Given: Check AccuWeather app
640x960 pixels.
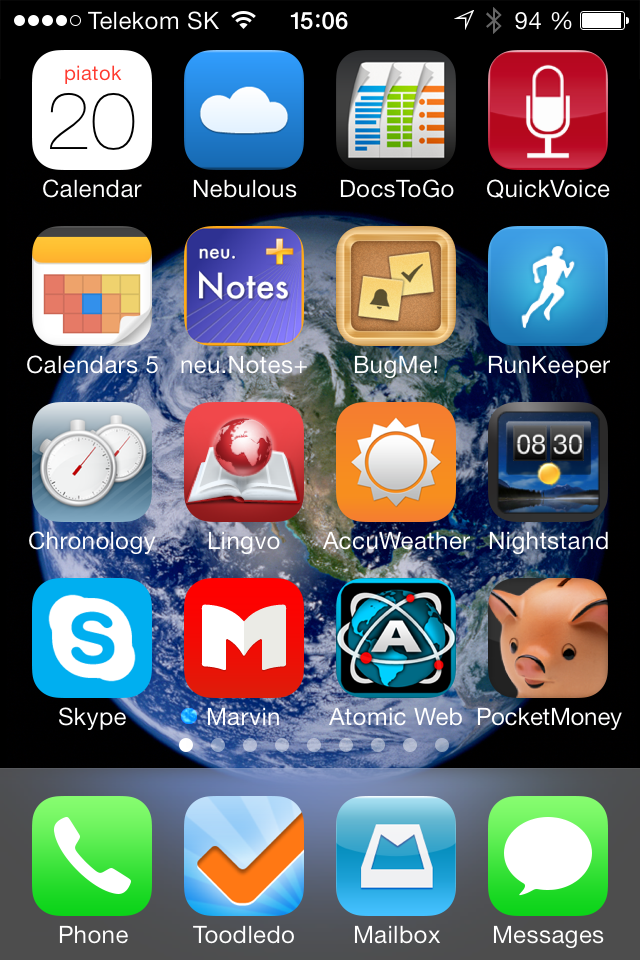Looking at the screenshot, I should (x=396, y=462).
